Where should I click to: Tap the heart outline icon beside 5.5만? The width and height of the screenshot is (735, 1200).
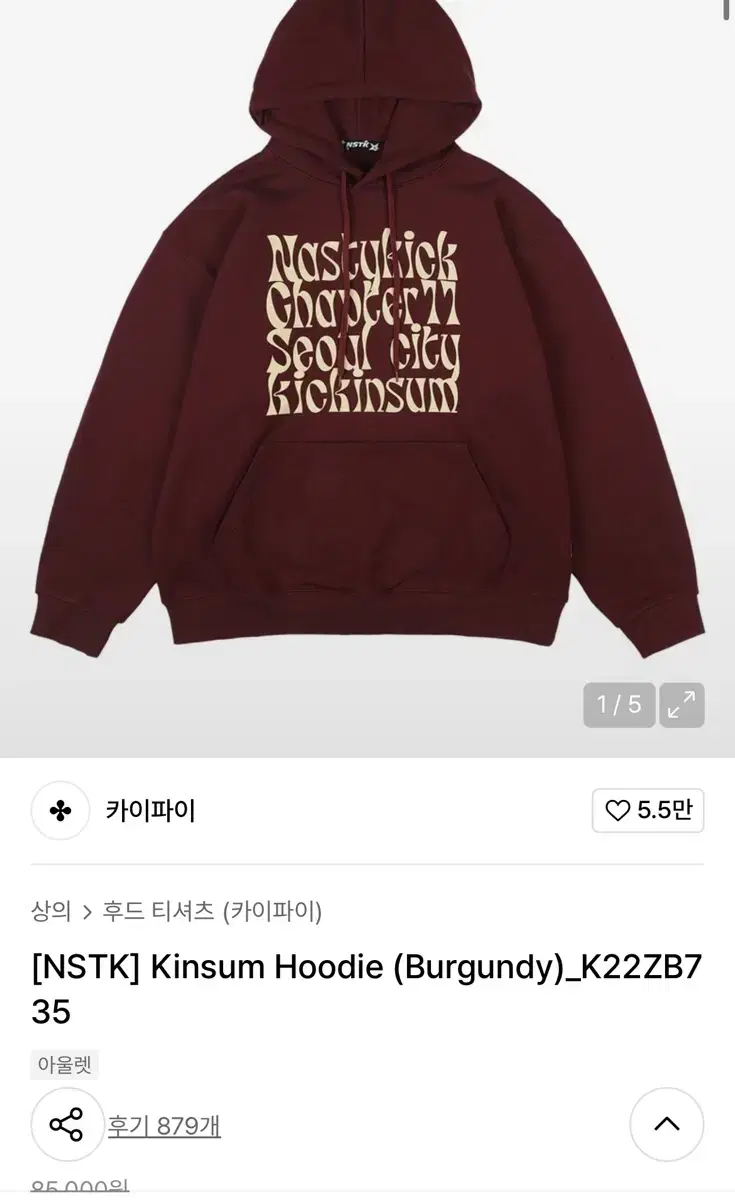click(619, 811)
